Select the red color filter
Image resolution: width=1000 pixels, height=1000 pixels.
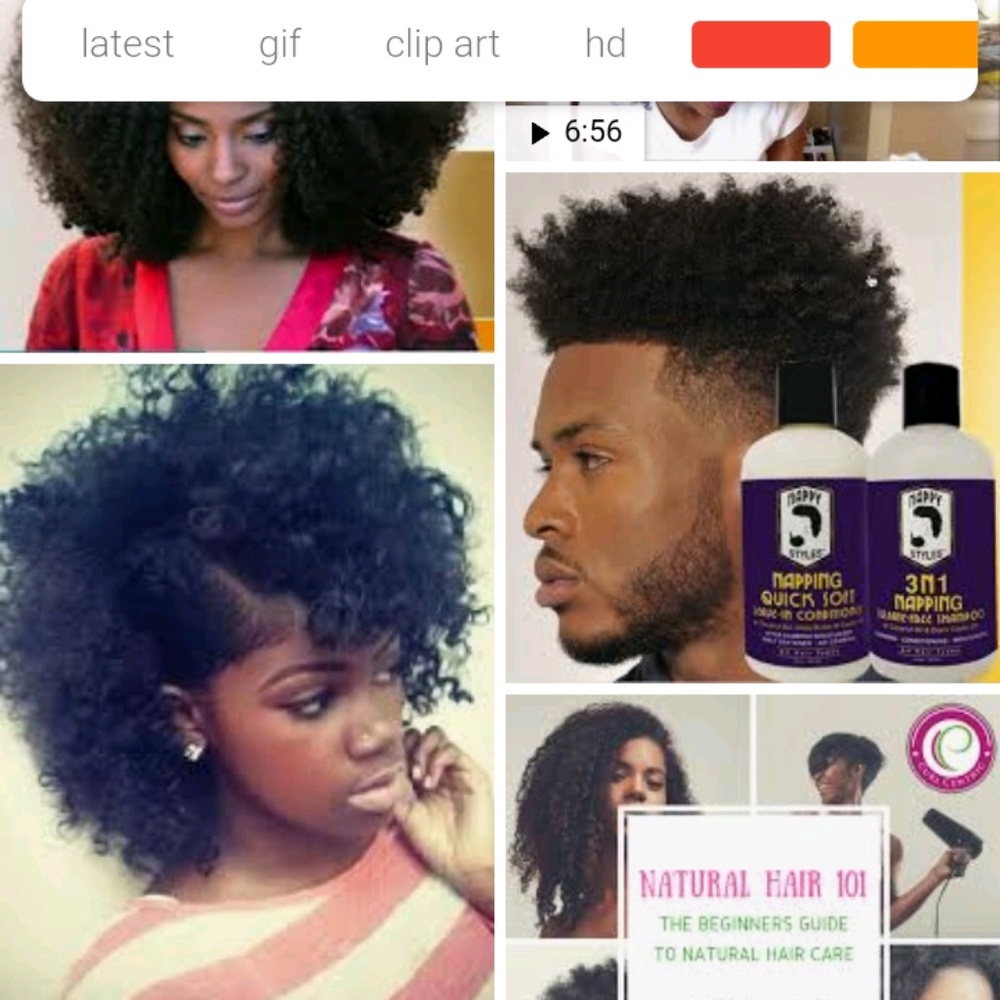tap(760, 44)
